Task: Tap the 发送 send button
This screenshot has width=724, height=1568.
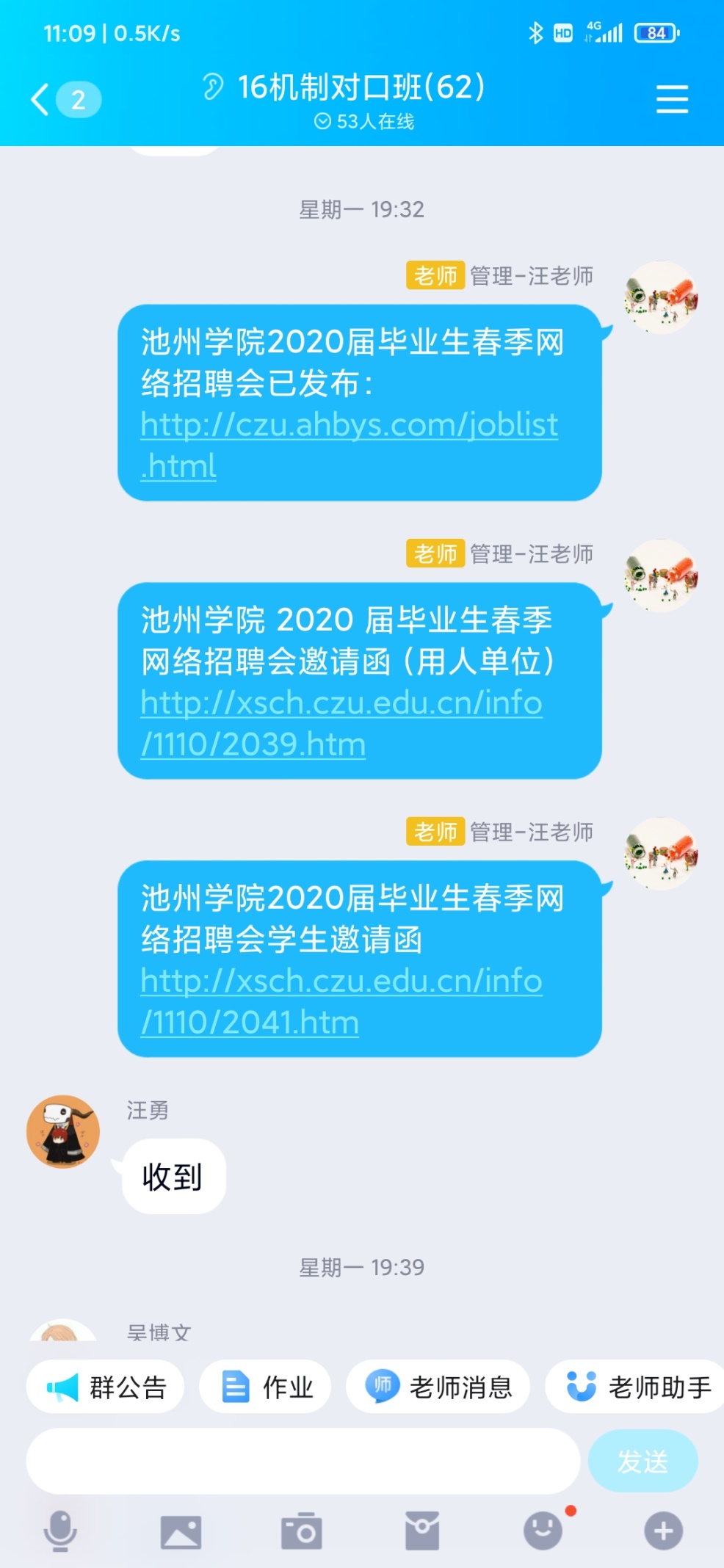Action: (x=642, y=1461)
